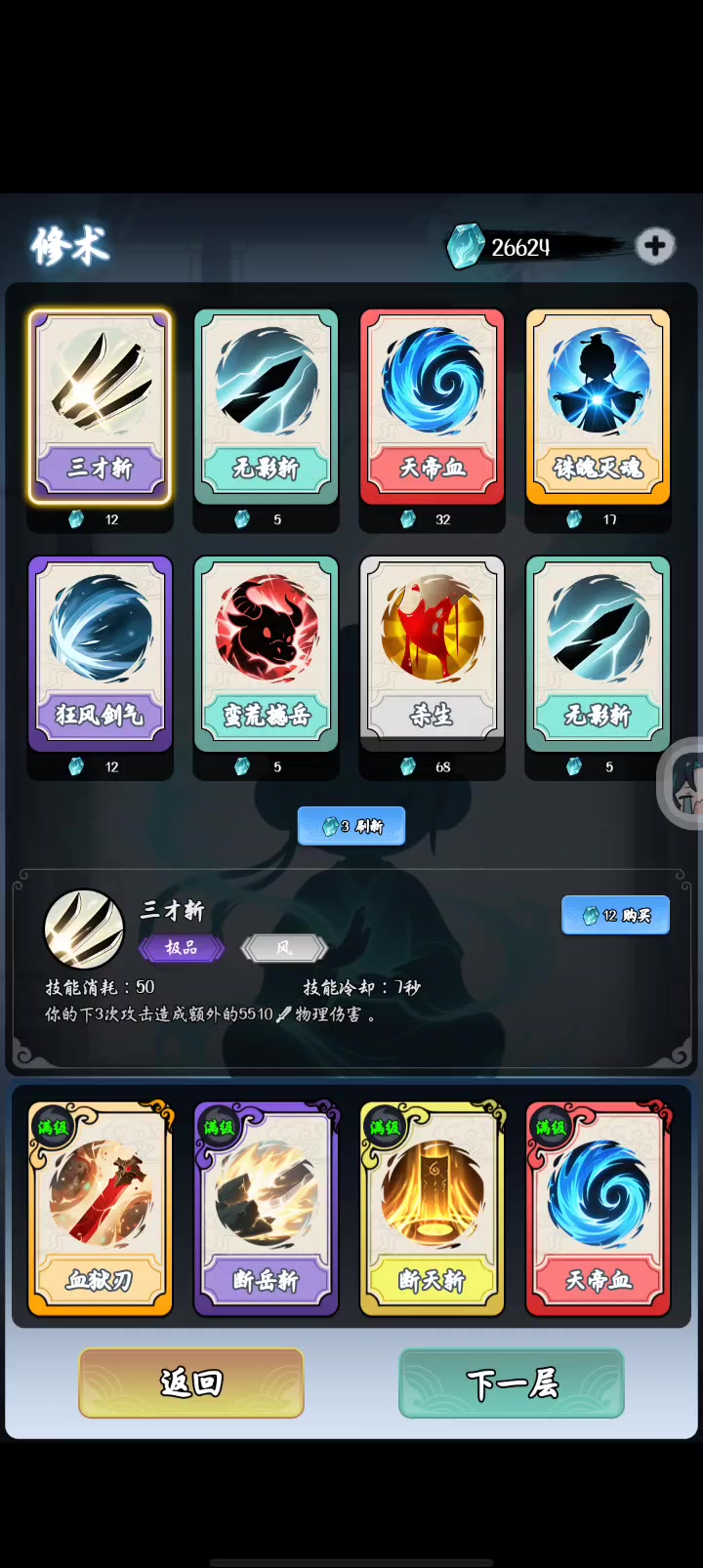
Task: Buy 三才斩 with the 12 购买 button
Action: 615,915
